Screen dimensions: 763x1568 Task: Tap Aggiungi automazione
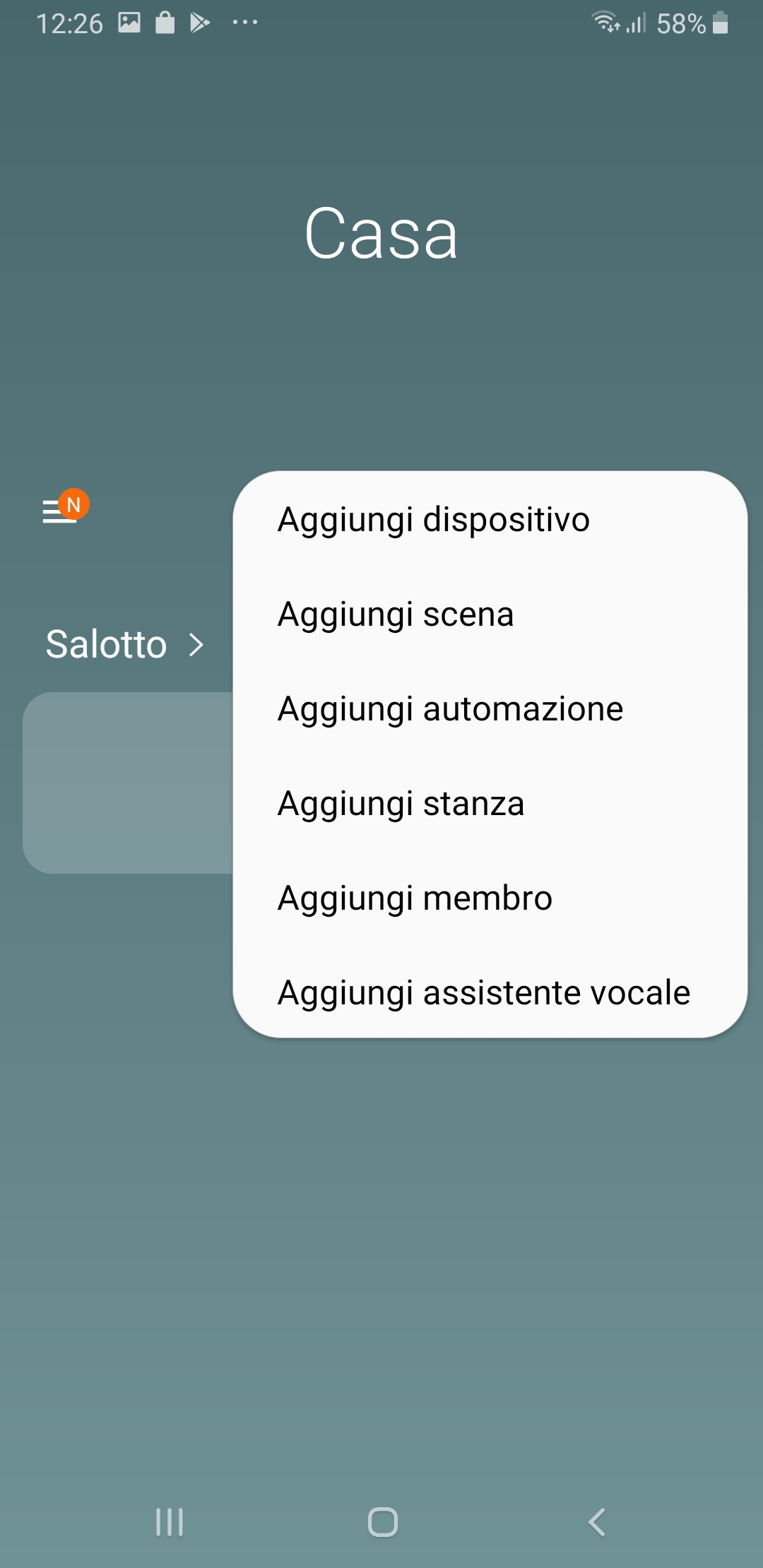tap(490, 708)
